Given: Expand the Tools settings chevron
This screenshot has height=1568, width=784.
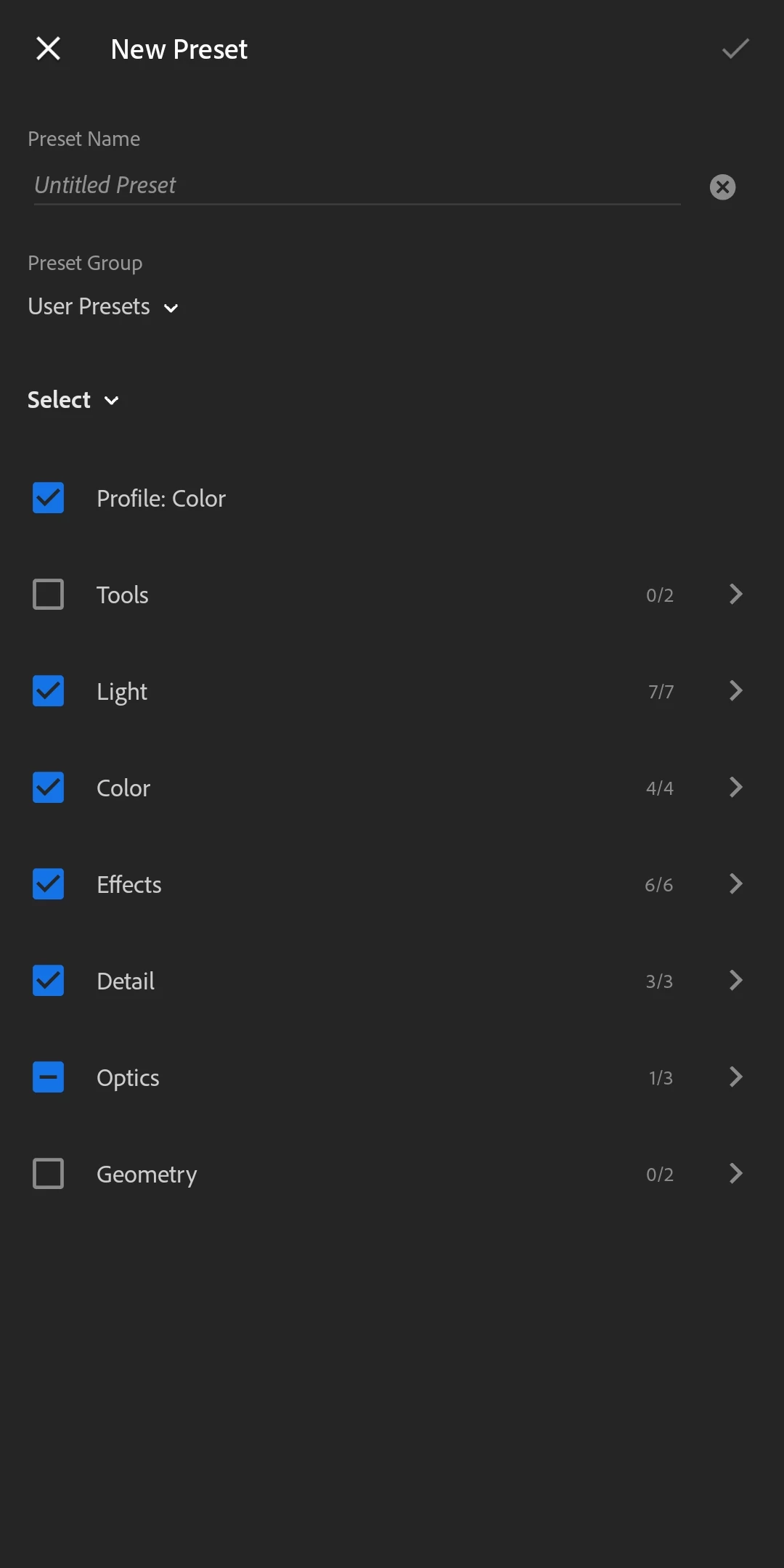Looking at the screenshot, I should coord(735,595).
